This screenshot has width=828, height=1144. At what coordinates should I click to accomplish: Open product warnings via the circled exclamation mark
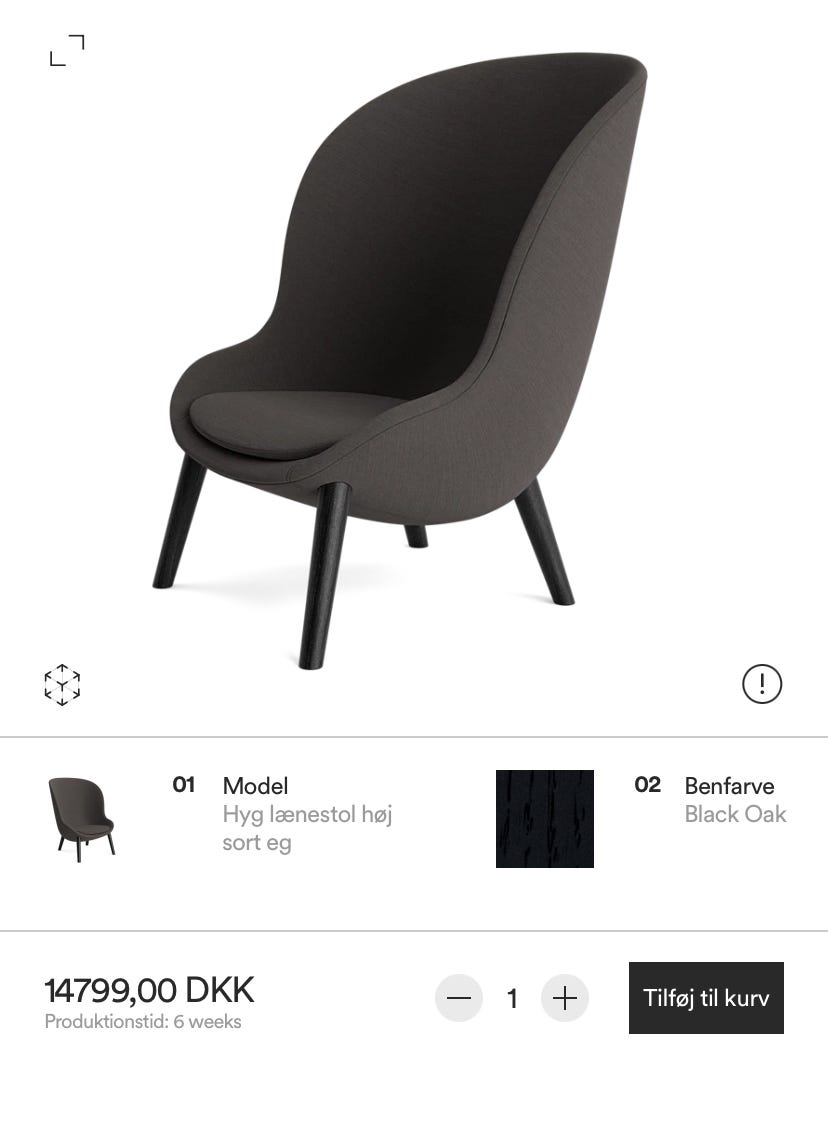pos(762,683)
